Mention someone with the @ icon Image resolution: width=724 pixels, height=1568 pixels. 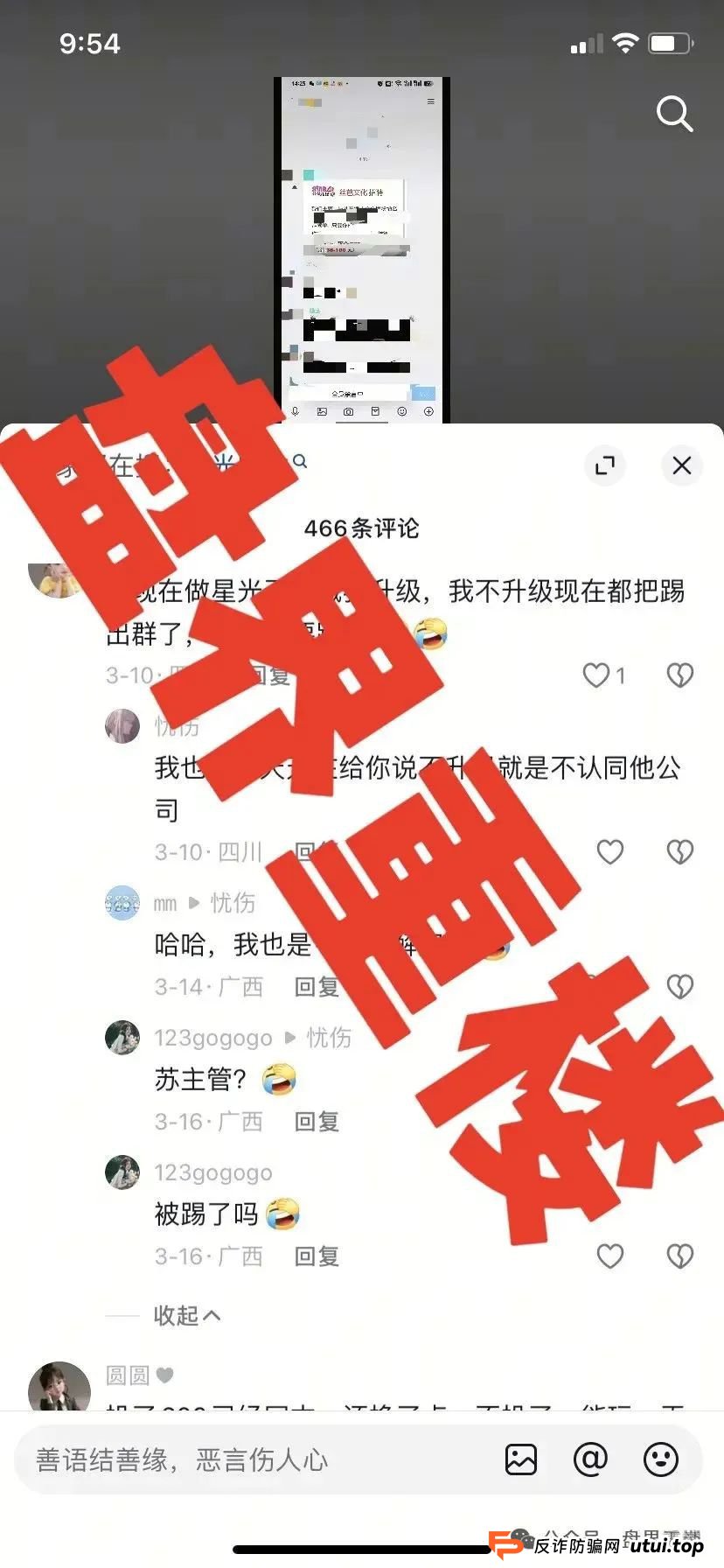[590, 1459]
